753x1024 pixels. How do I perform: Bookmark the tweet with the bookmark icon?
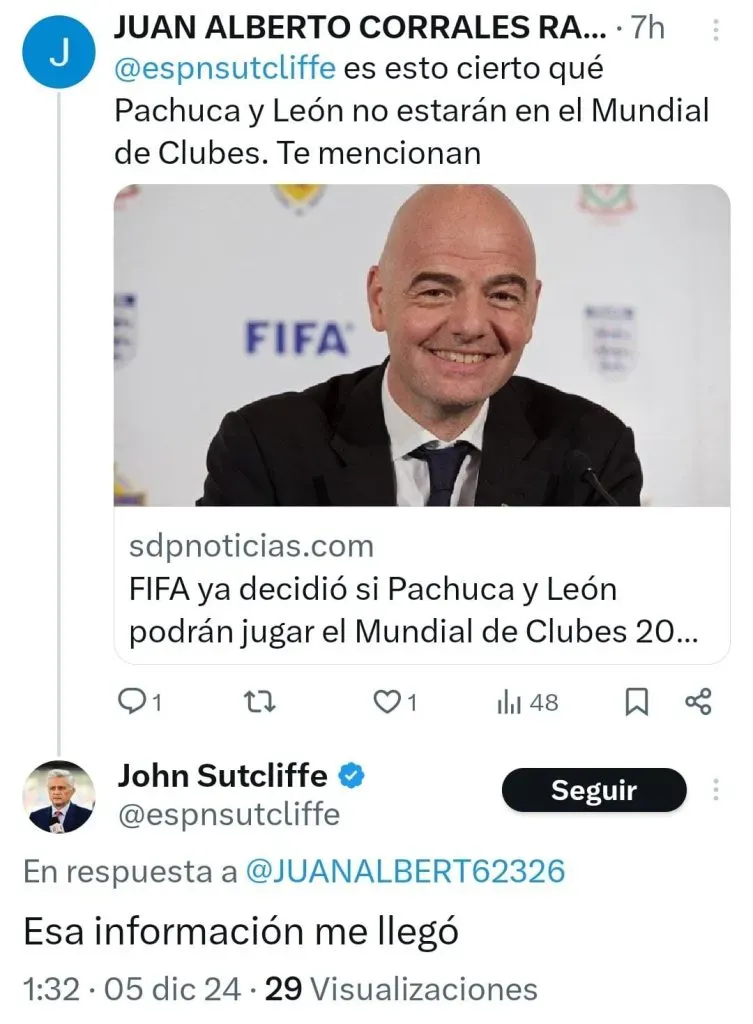click(x=635, y=703)
